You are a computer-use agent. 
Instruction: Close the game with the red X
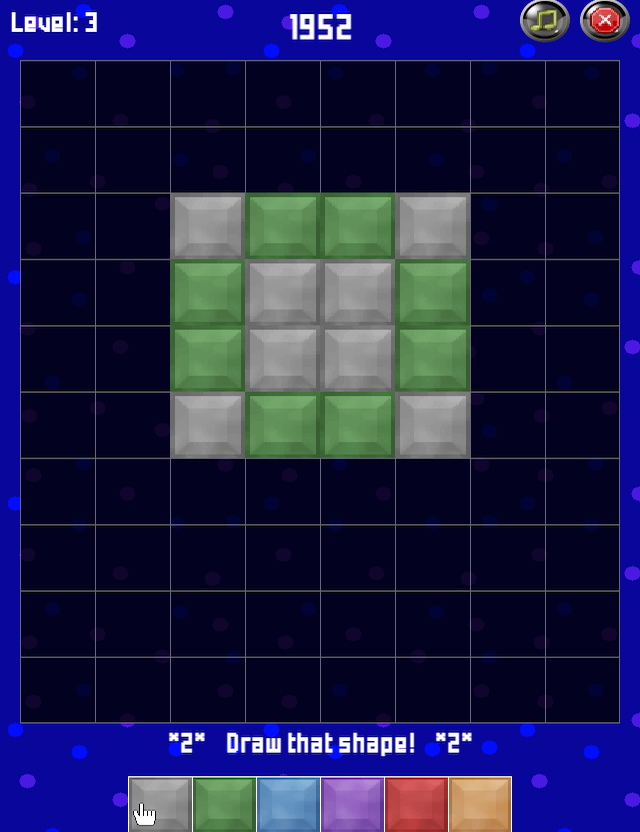coord(604,20)
